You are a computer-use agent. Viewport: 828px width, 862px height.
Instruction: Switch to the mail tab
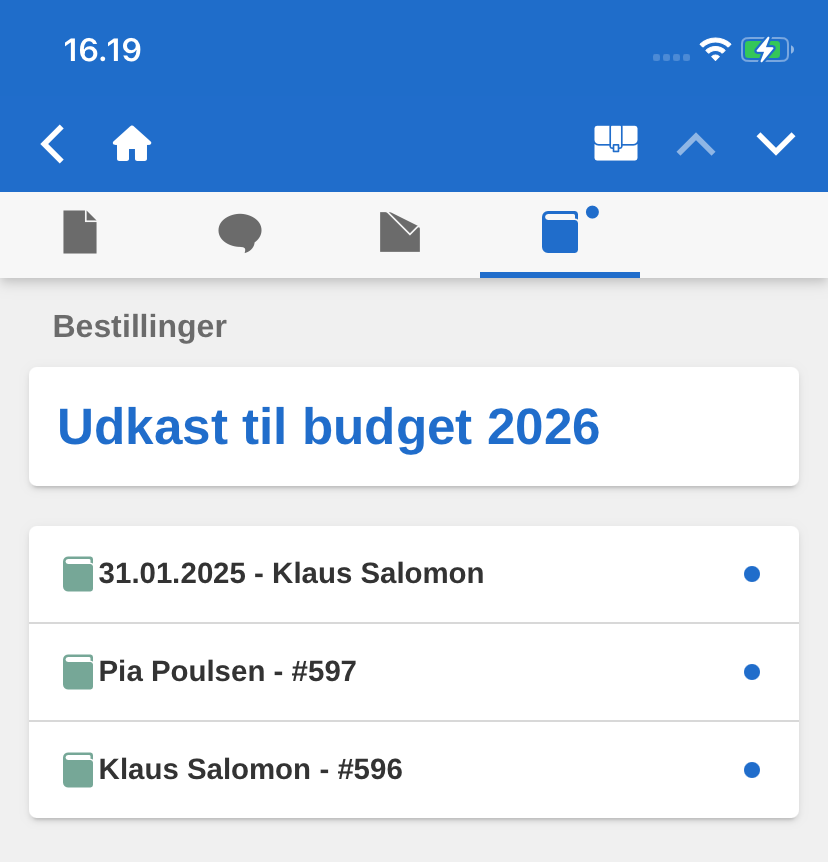pyautogui.click(x=400, y=232)
